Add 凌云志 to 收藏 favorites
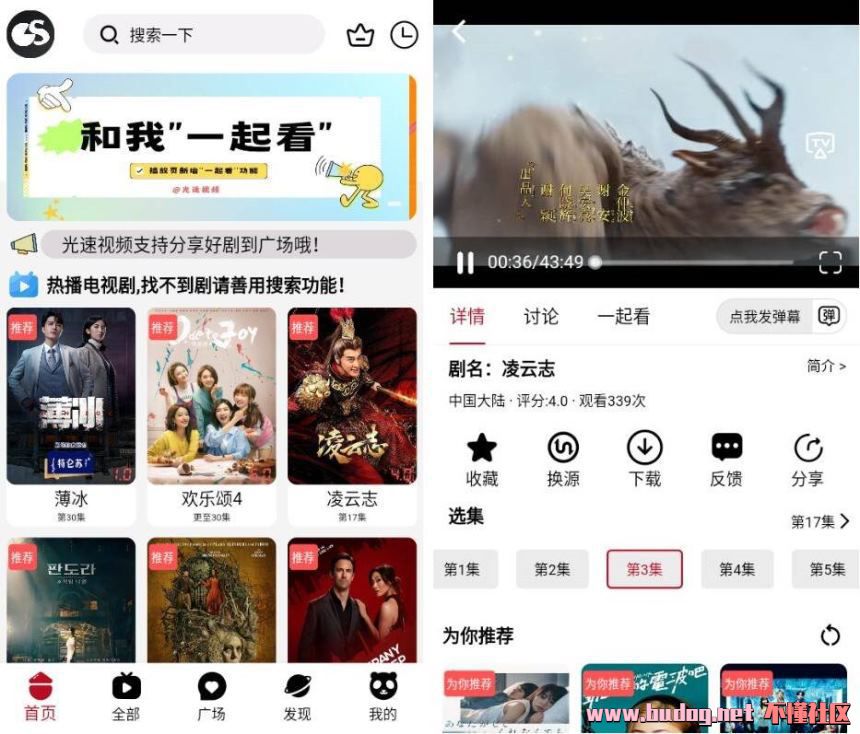This screenshot has height=734, width=860. (482, 459)
